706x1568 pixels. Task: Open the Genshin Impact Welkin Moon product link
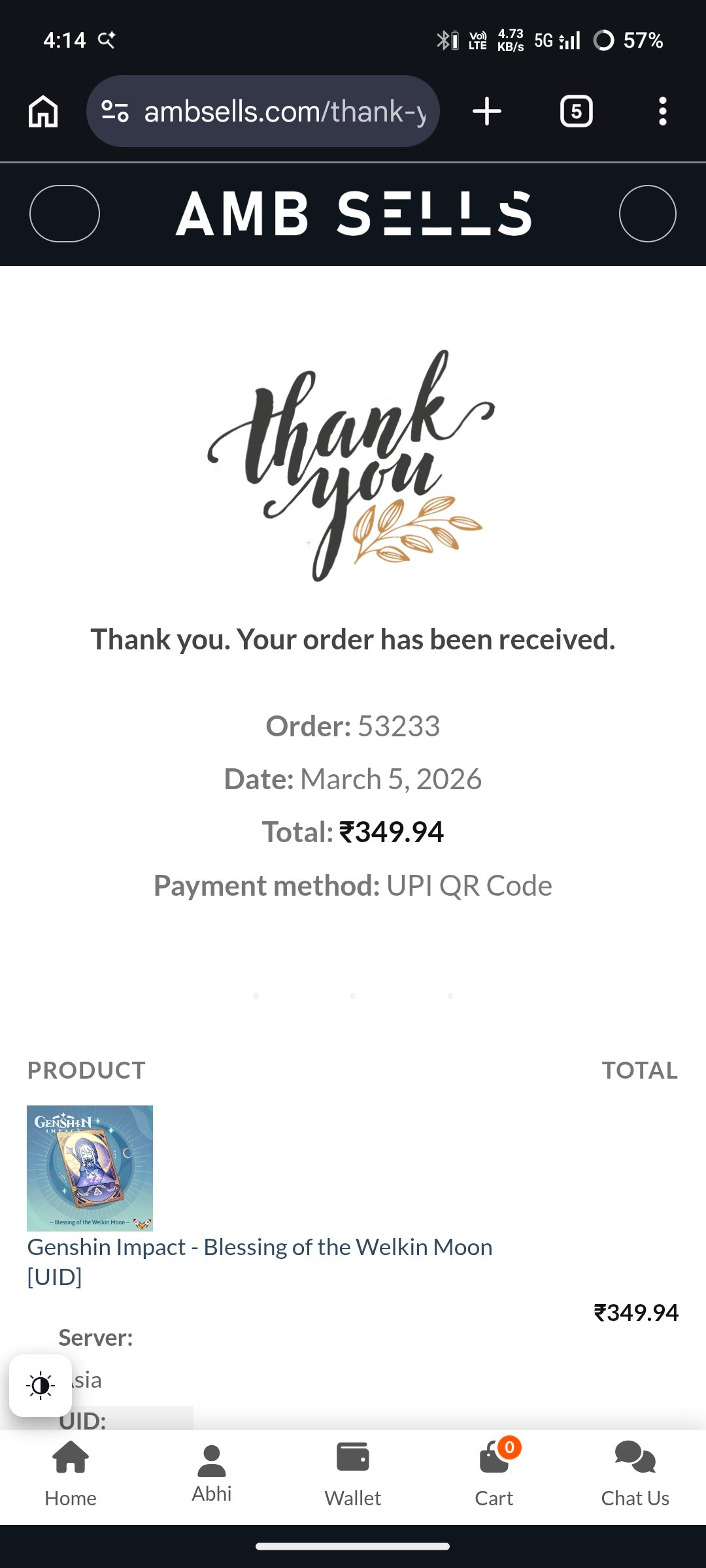pos(260,1248)
